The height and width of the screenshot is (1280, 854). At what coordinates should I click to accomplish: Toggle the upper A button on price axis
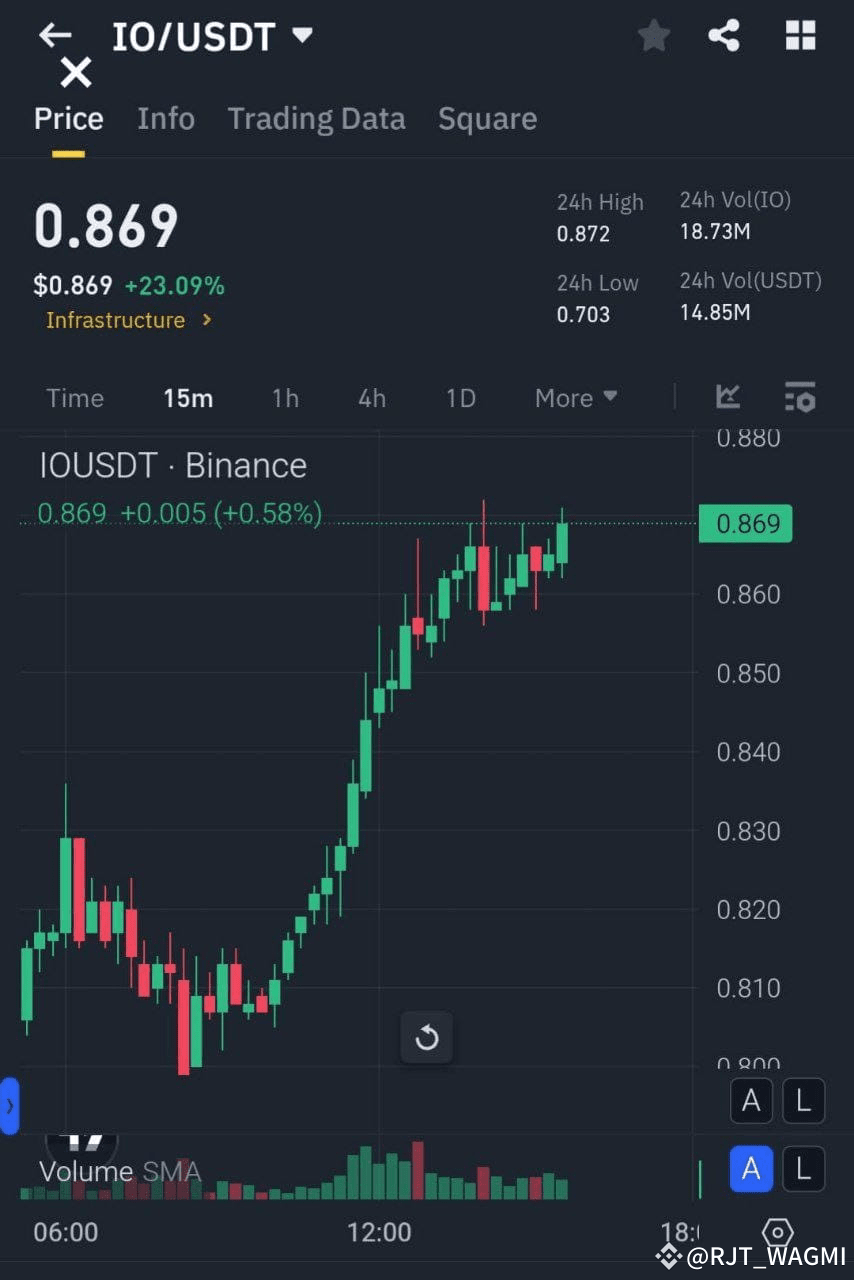coord(751,1100)
